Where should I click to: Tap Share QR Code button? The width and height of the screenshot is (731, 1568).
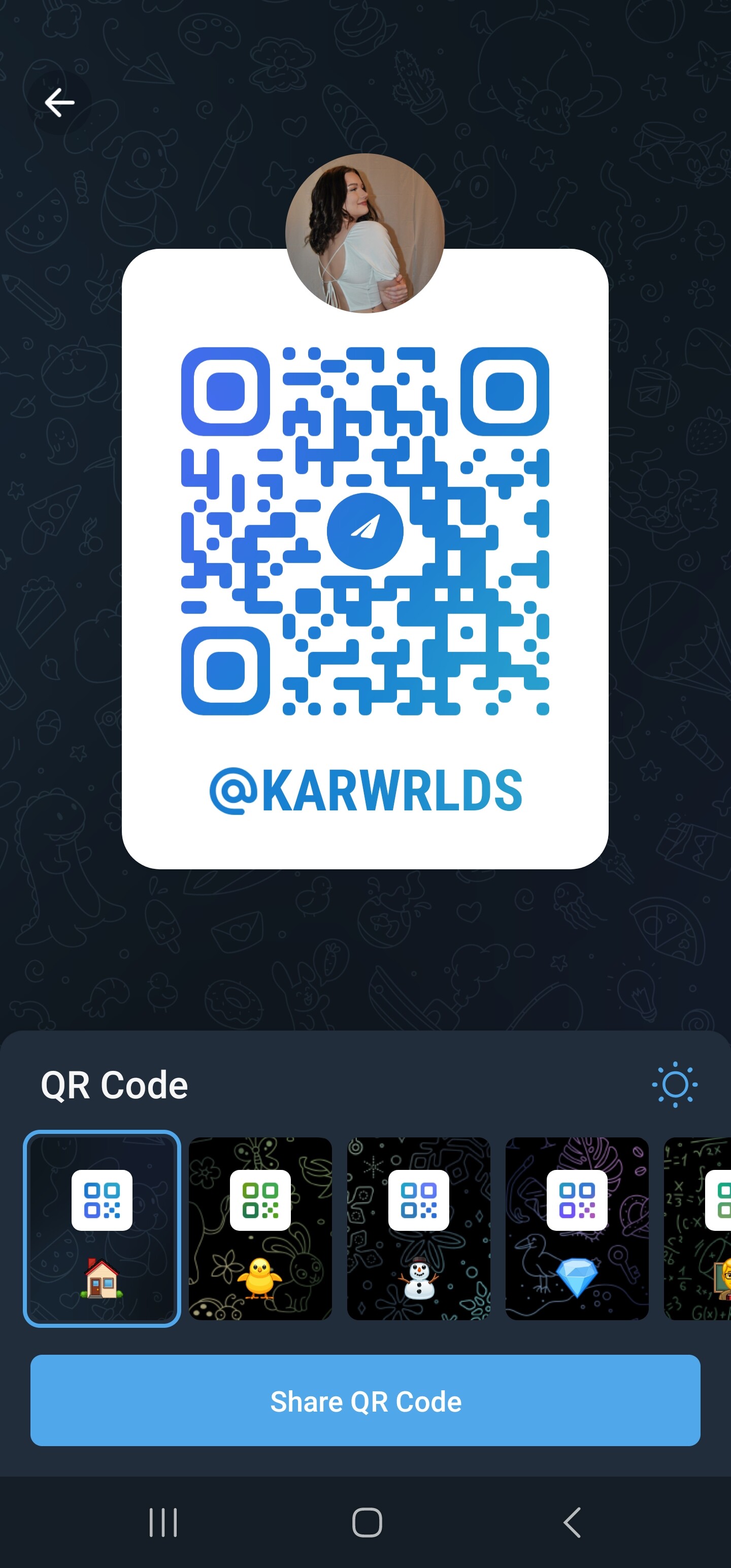[x=365, y=1400]
